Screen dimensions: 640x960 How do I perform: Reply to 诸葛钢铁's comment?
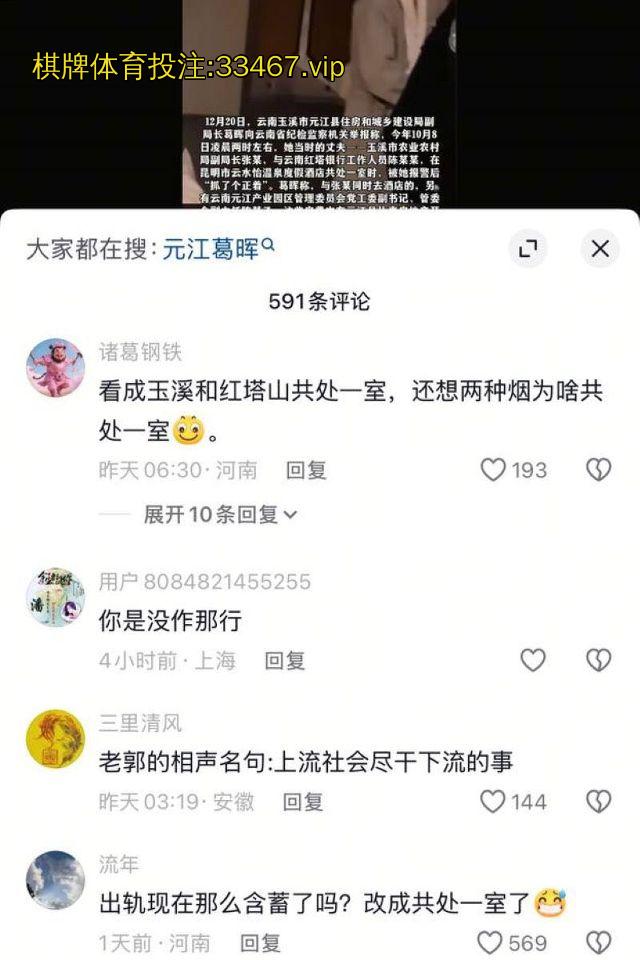pyautogui.click(x=306, y=470)
